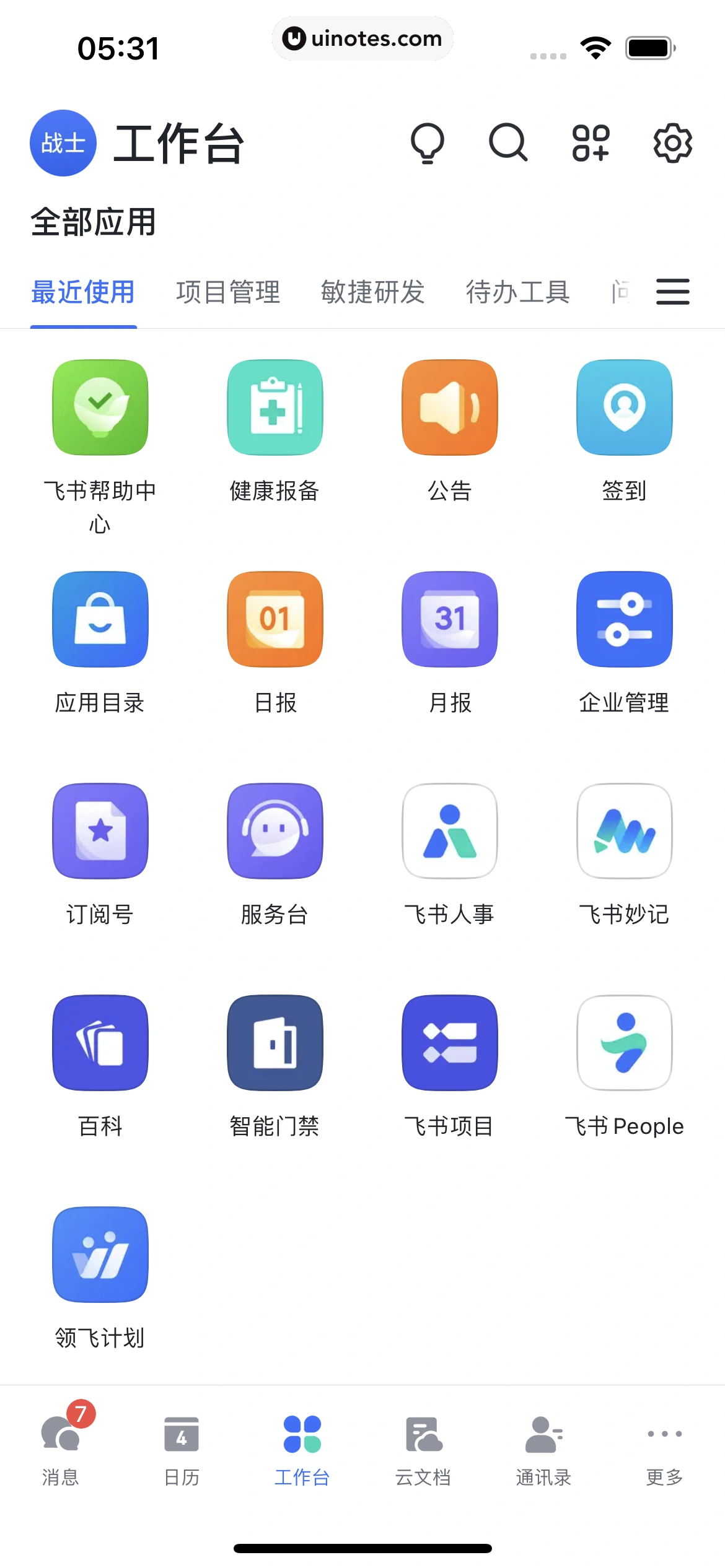725x1568 pixels.
Task: Tap the add-apps grid icon
Action: (590, 142)
